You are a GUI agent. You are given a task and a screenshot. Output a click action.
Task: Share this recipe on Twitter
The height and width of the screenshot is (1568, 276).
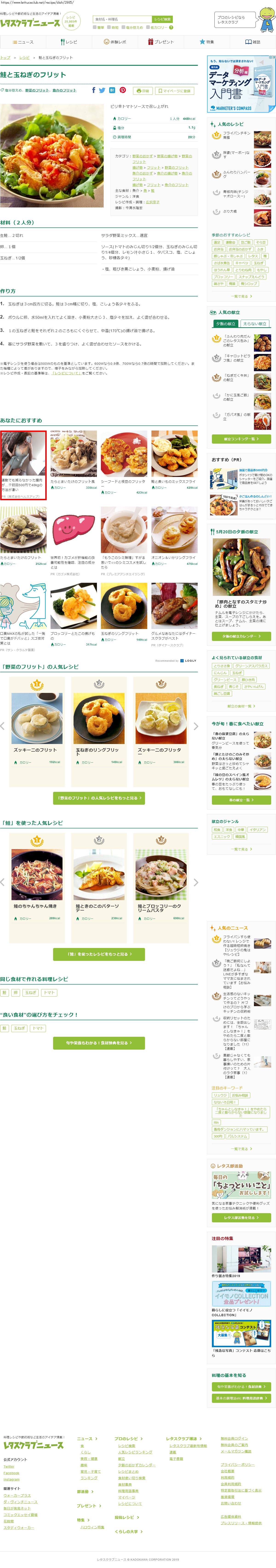click(102, 90)
